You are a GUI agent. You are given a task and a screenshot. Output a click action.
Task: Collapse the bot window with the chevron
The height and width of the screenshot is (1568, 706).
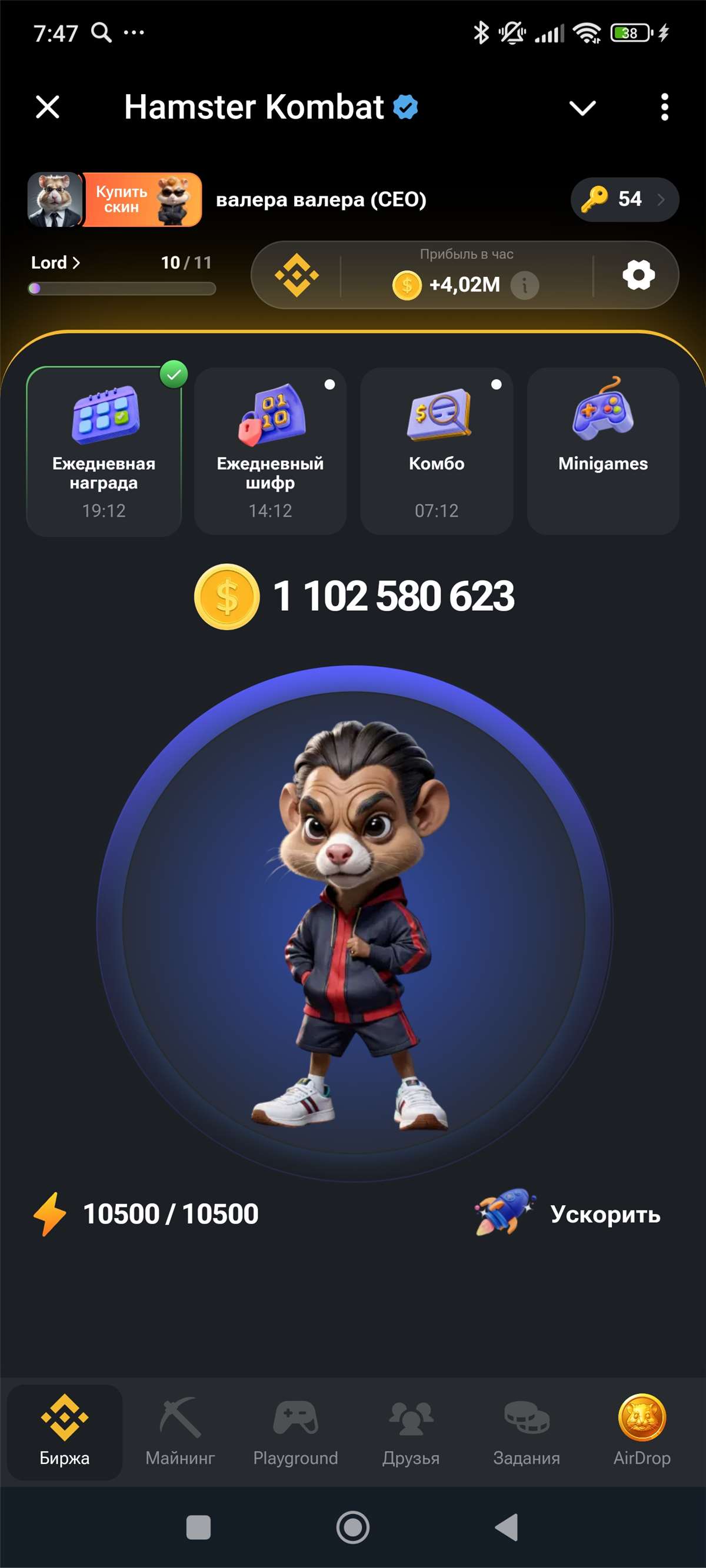click(582, 106)
